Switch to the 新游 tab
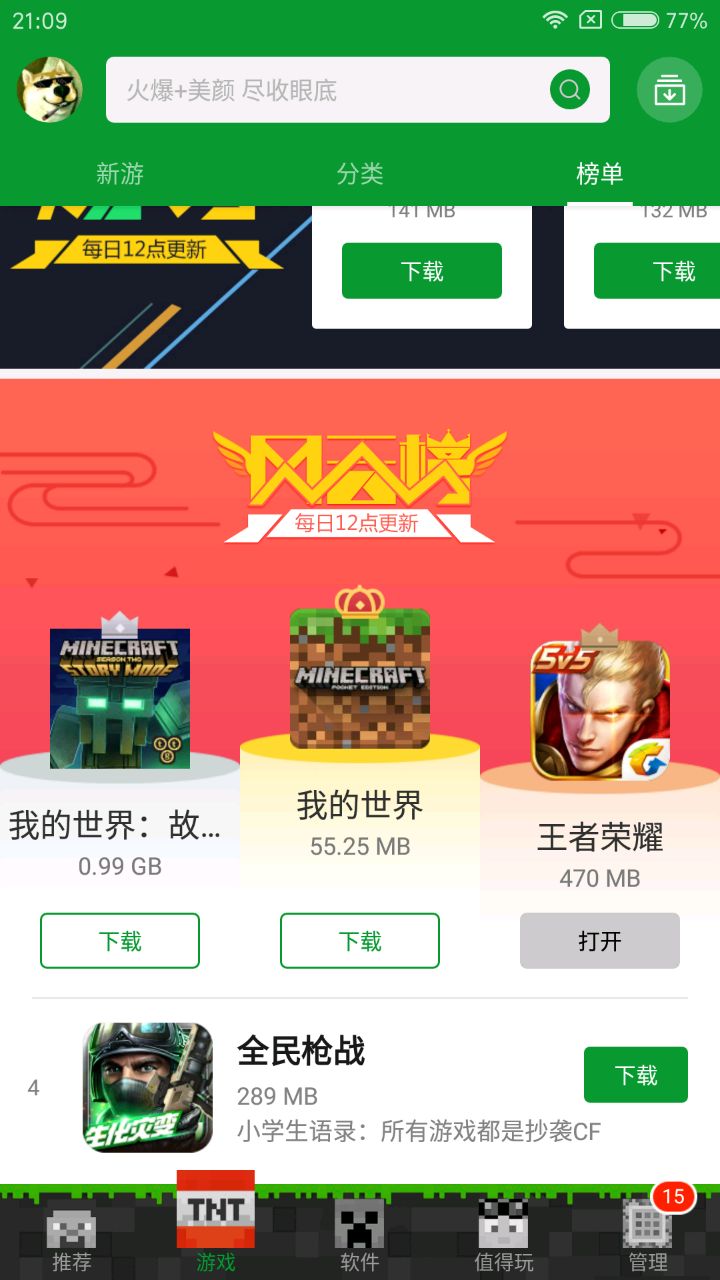The width and height of the screenshot is (720, 1280). [120, 174]
